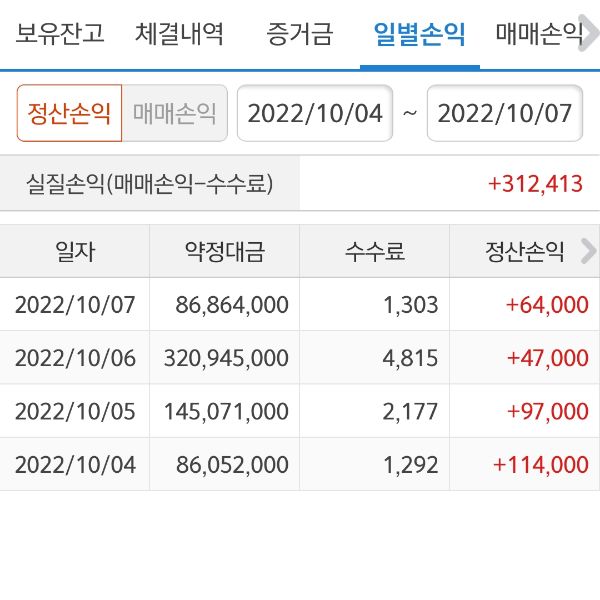Choose the 매매손익 segment button

click(175, 113)
